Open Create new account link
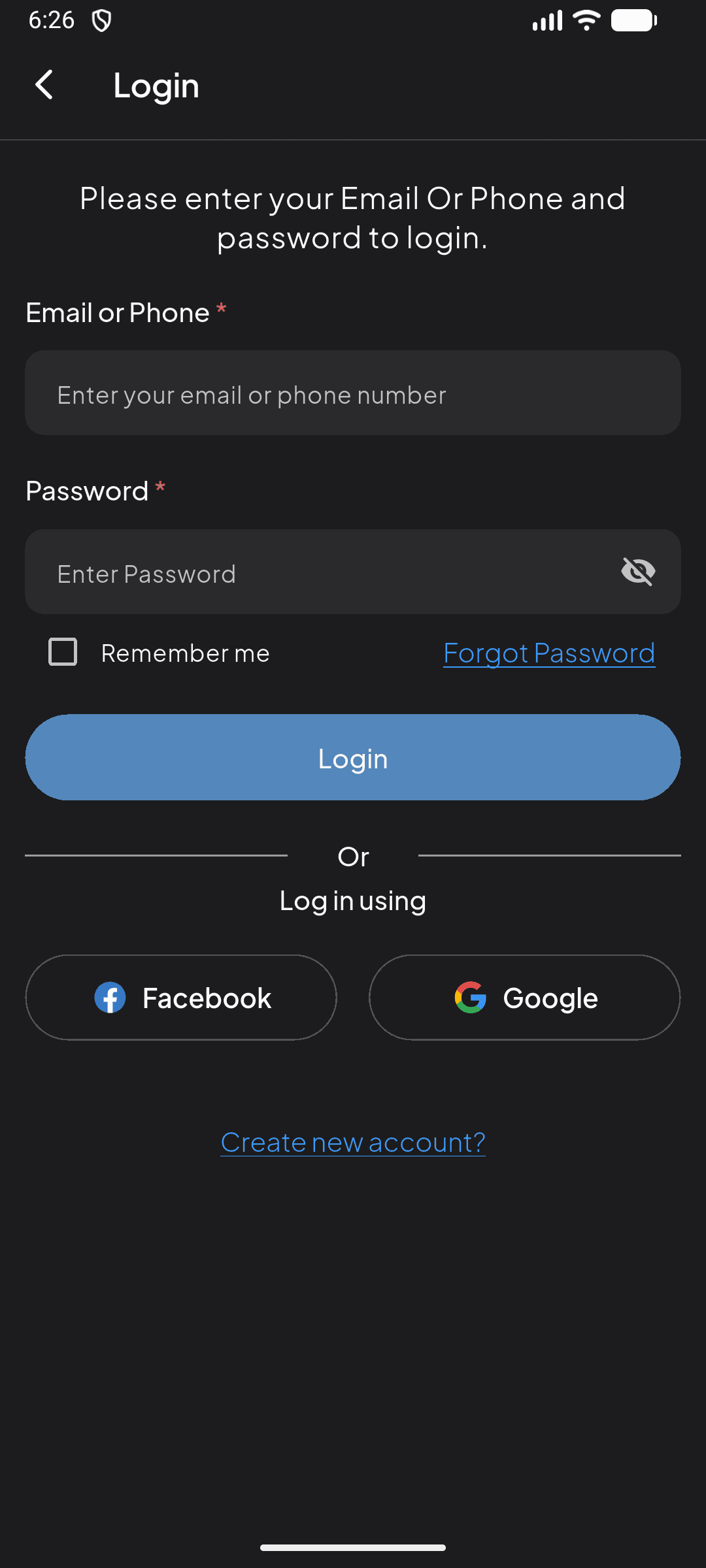 point(352,1141)
